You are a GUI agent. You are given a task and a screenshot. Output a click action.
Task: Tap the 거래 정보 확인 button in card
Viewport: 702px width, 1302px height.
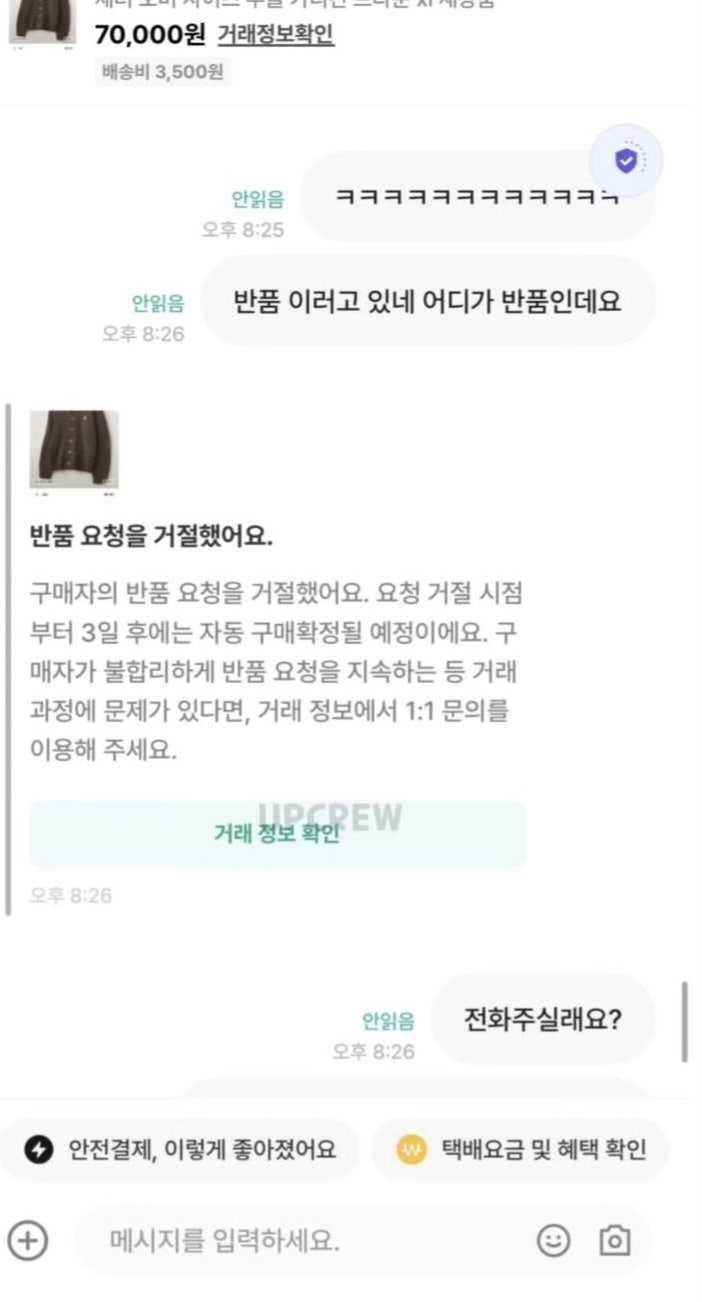coord(277,834)
